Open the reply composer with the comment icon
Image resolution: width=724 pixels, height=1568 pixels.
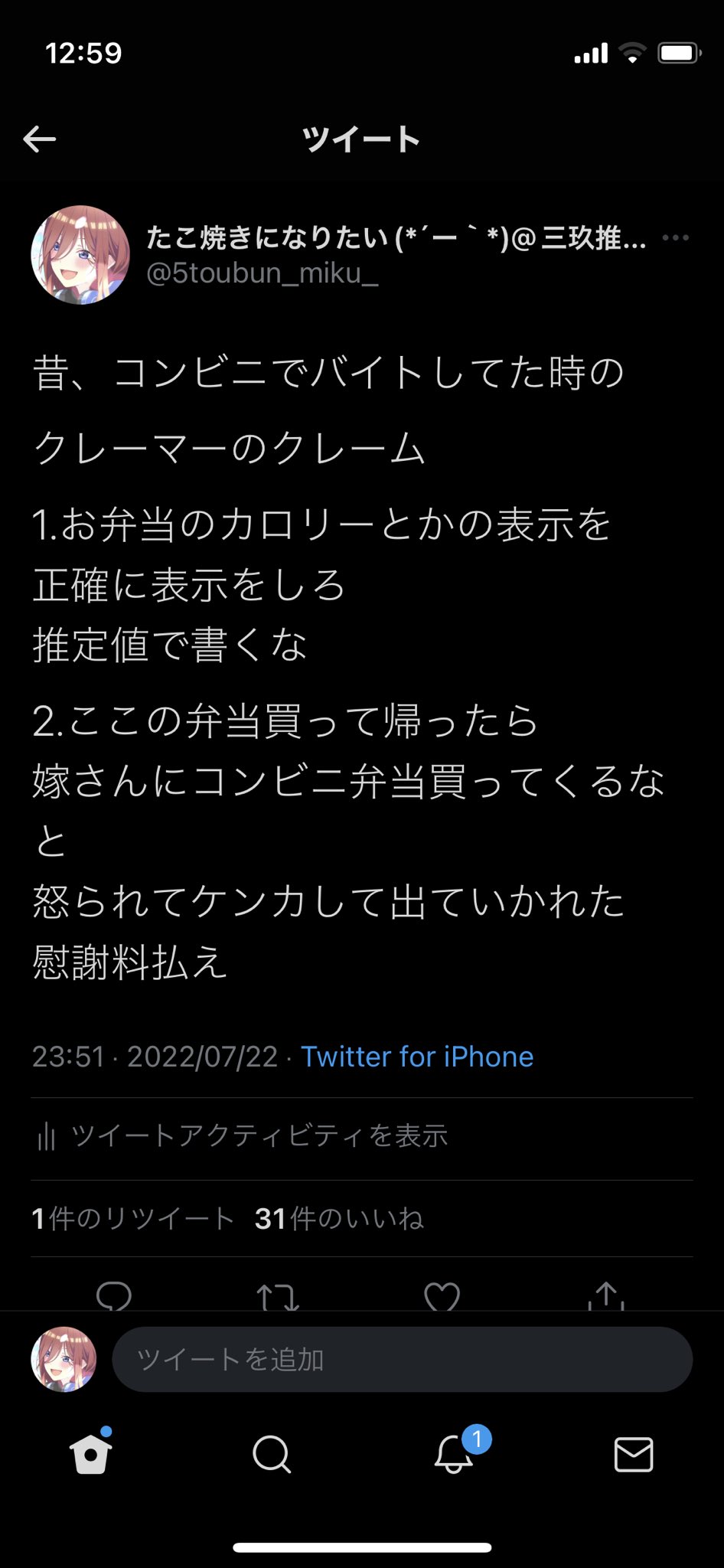coord(113,1295)
